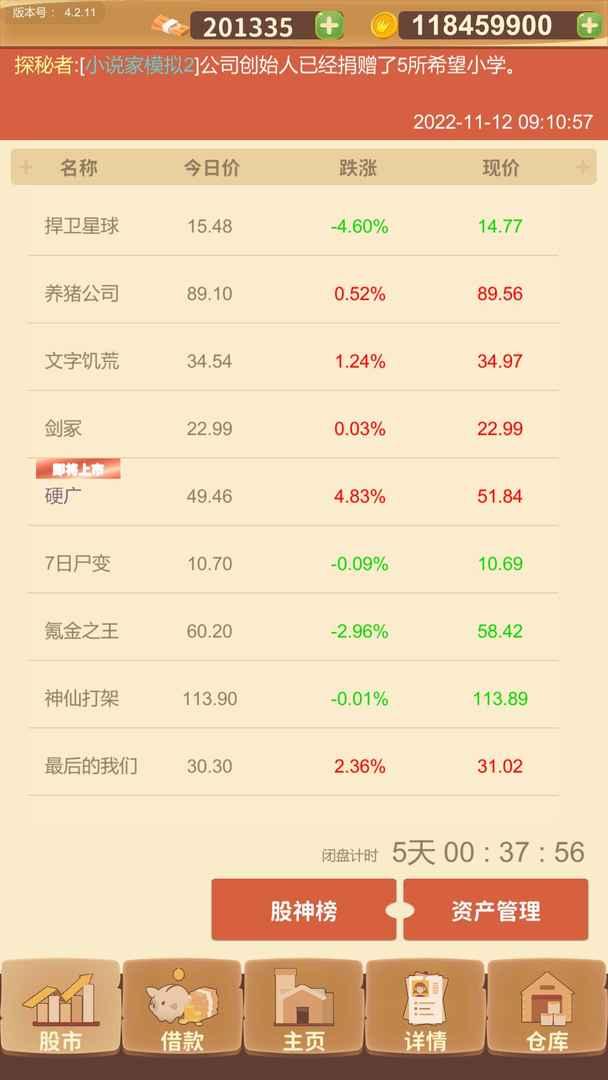Switch to the 仓库 tab

[547, 1008]
